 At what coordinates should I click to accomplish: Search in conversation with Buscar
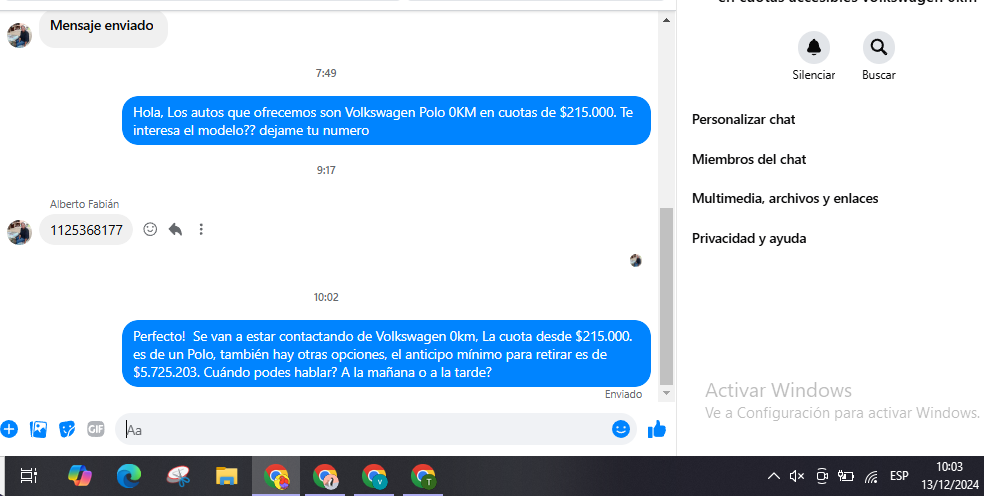pyautogui.click(x=878, y=47)
